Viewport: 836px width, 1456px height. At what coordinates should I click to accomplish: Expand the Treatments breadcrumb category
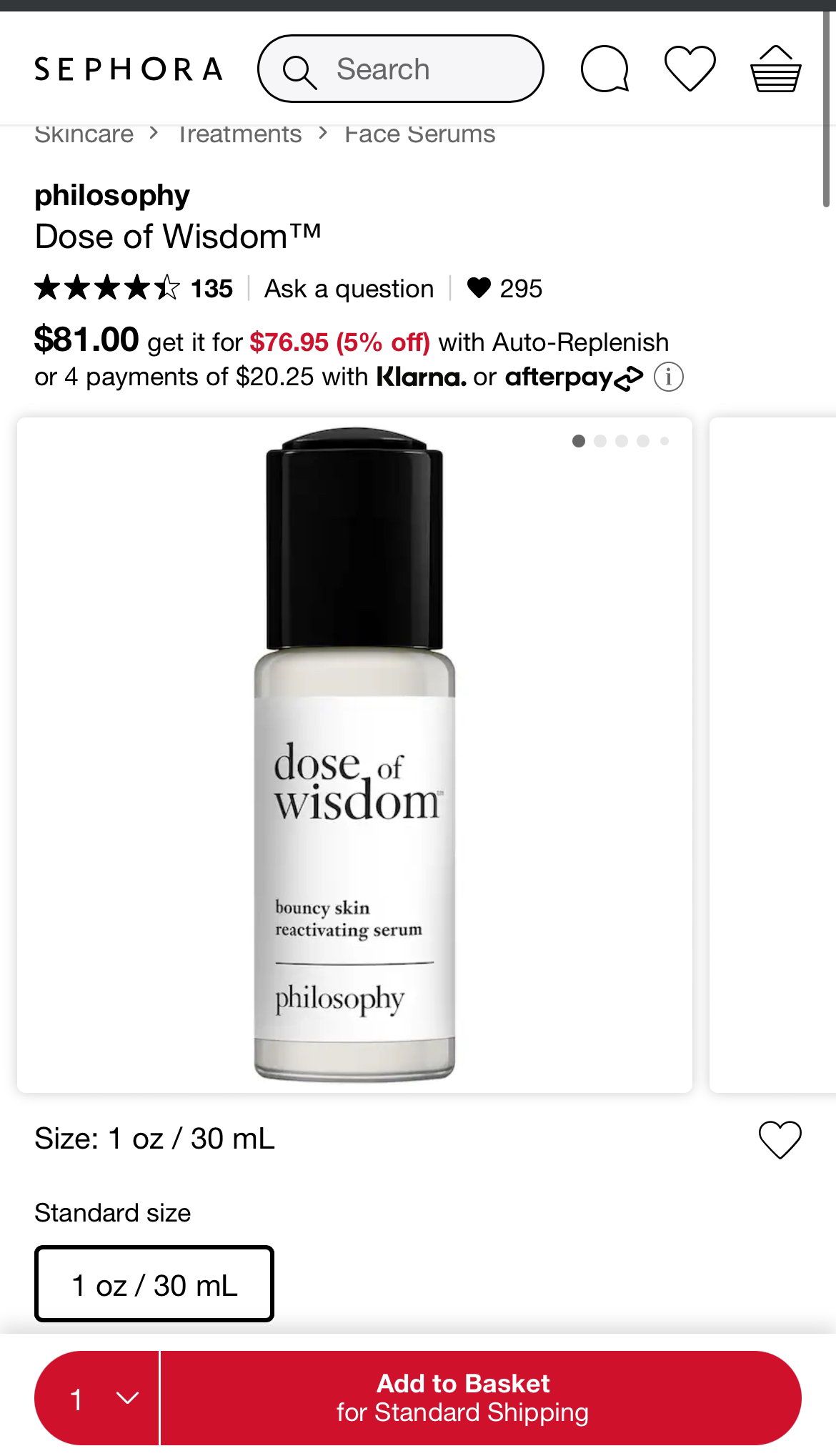point(239,133)
